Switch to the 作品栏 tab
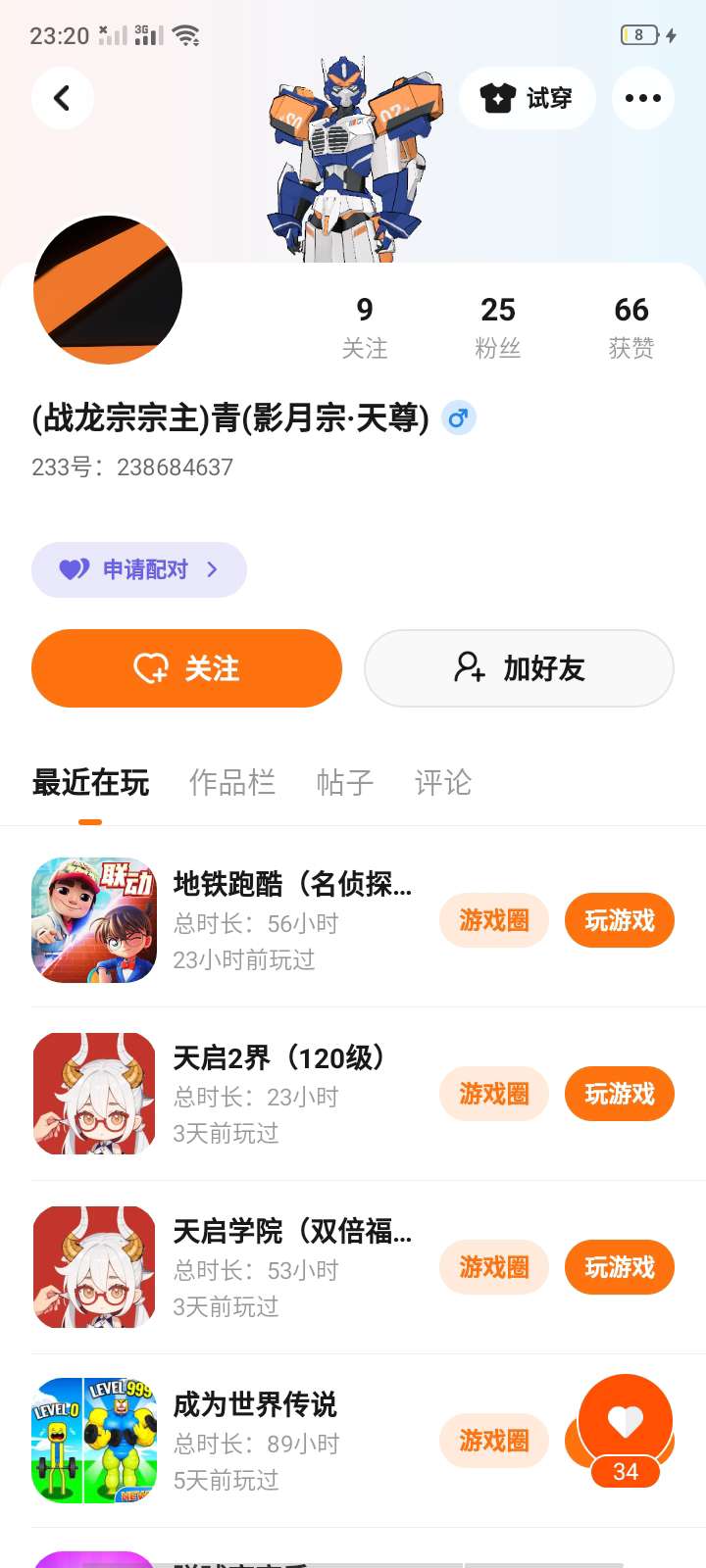The width and height of the screenshot is (706, 1568). (x=231, y=782)
